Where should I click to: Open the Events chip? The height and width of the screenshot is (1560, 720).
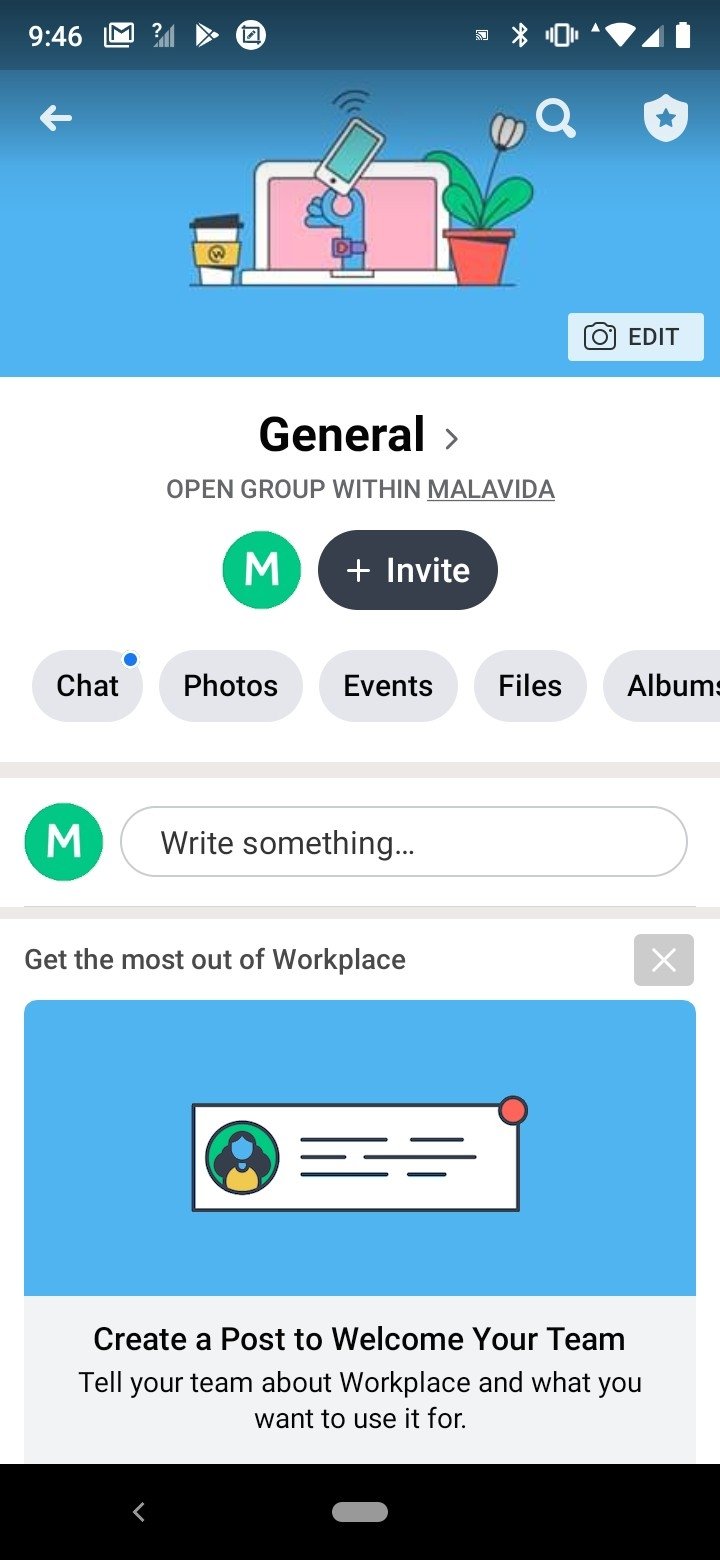[x=388, y=686]
